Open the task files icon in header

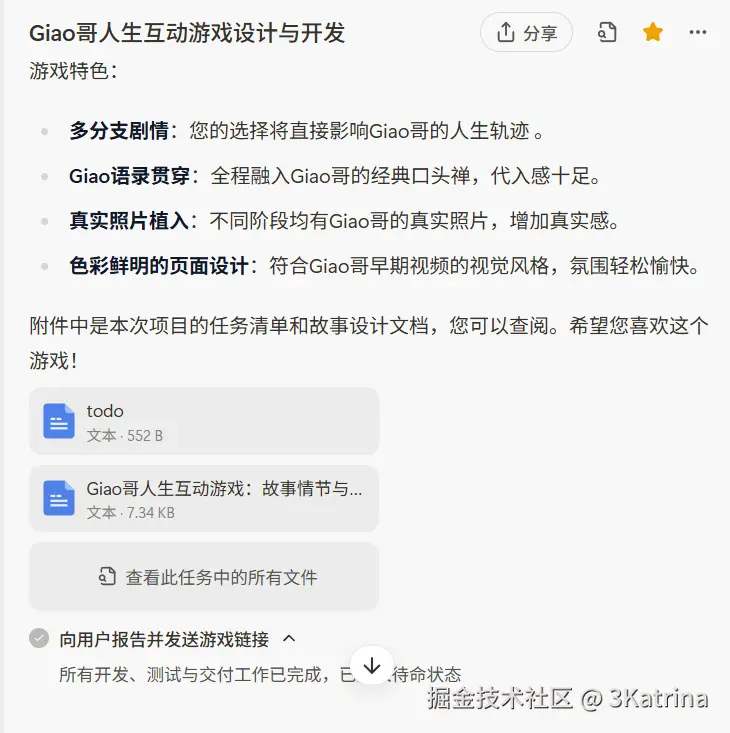click(607, 33)
